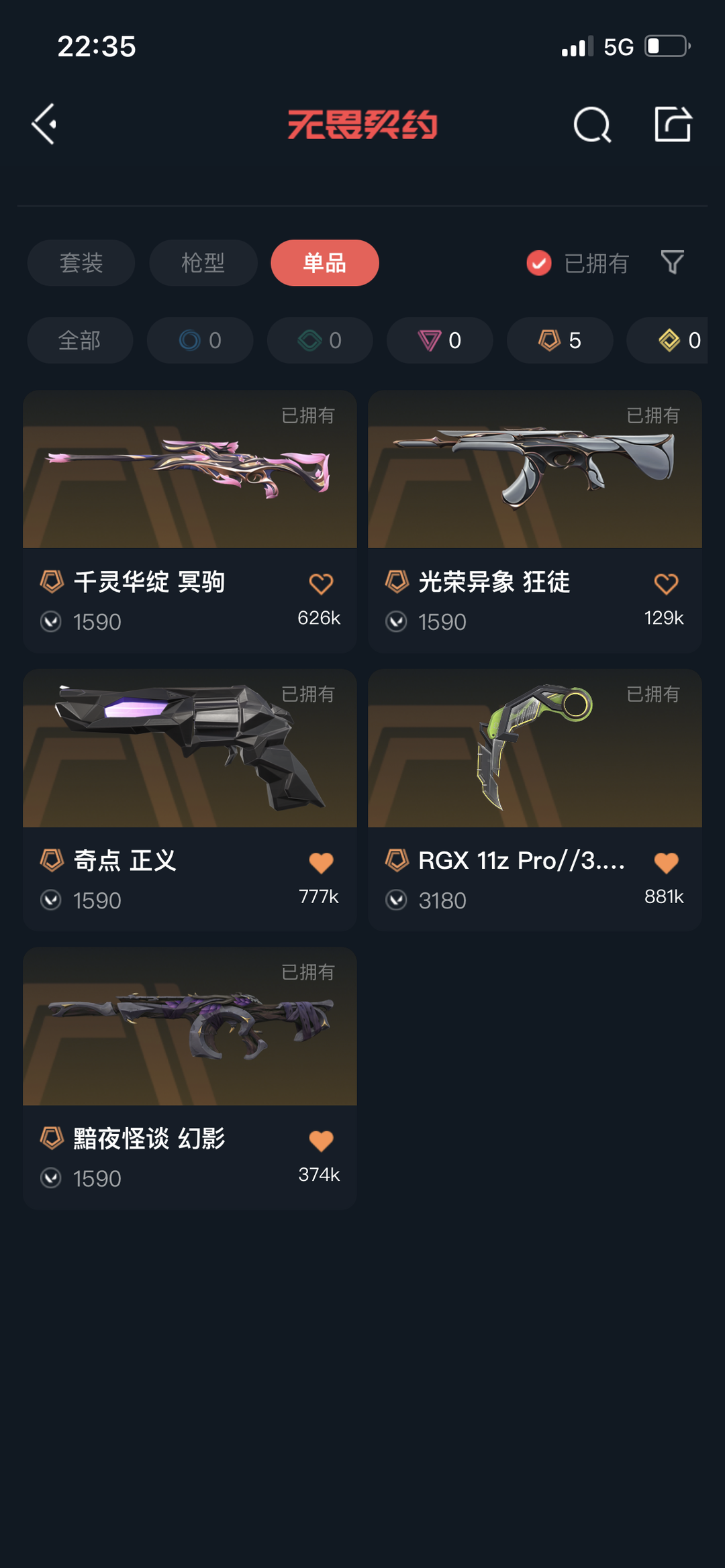Image resolution: width=725 pixels, height=1568 pixels.
Task: Open the 奇点 正义 skin card
Action: coord(190,800)
